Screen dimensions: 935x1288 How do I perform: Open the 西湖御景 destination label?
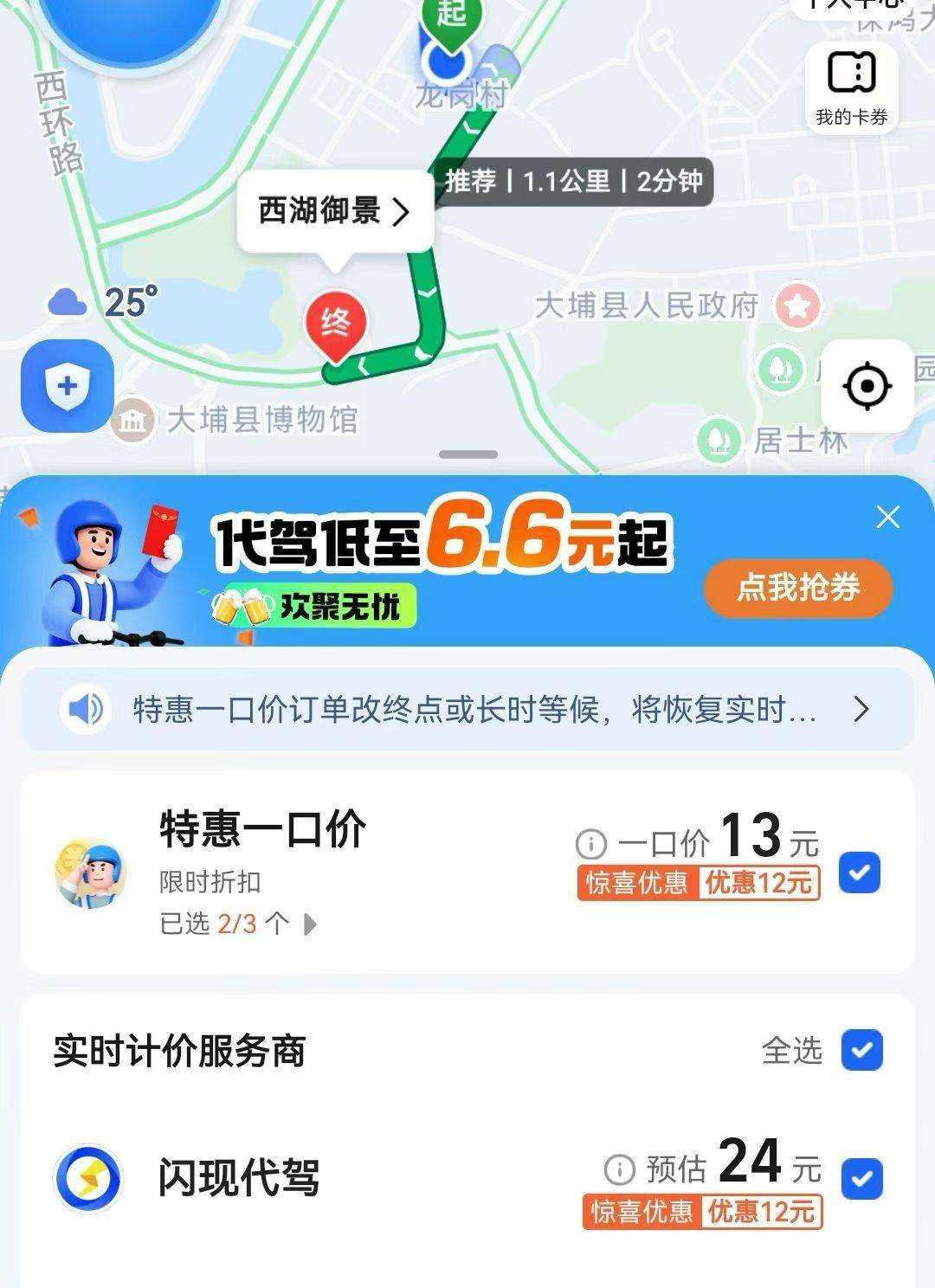pyautogui.click(x=335, y=211)
